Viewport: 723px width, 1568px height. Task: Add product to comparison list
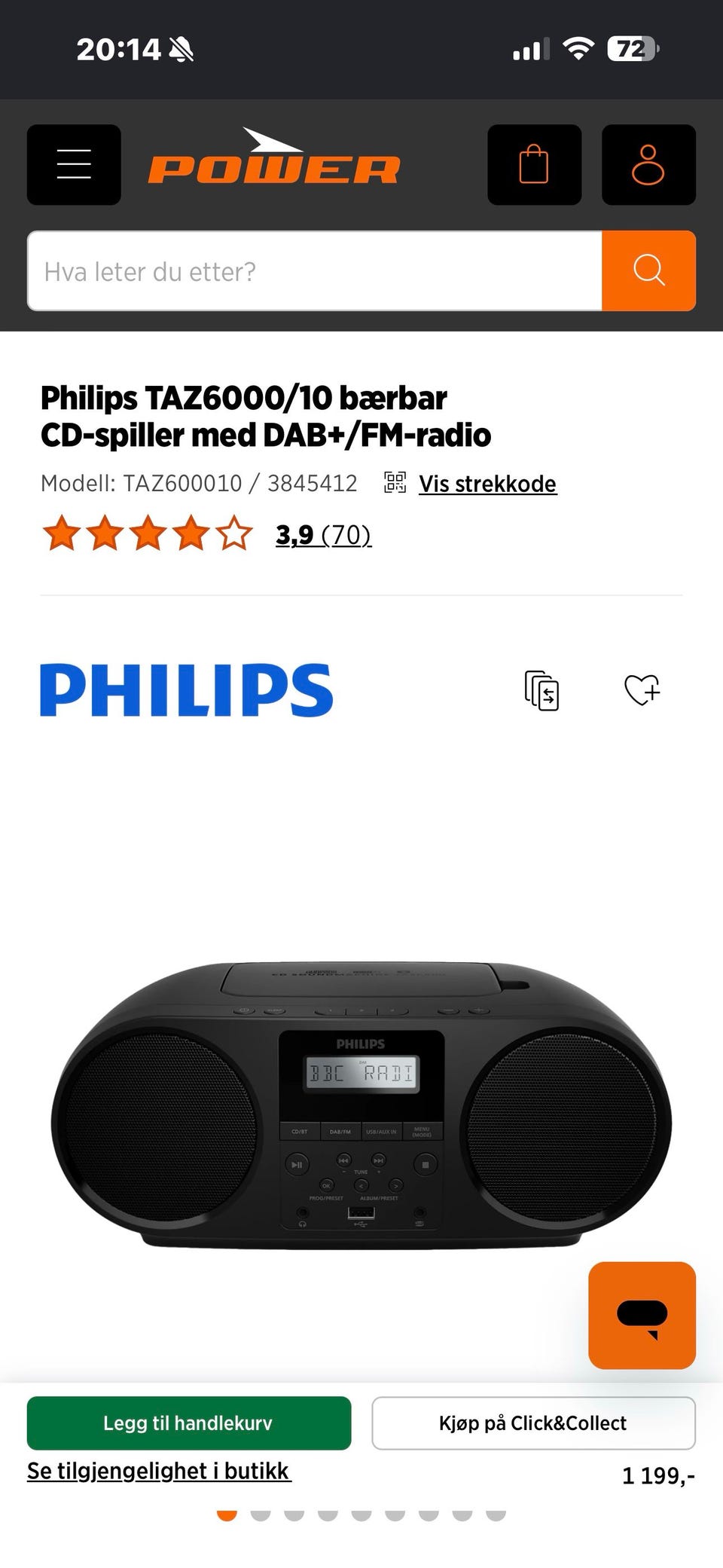[x=541, y=690]
